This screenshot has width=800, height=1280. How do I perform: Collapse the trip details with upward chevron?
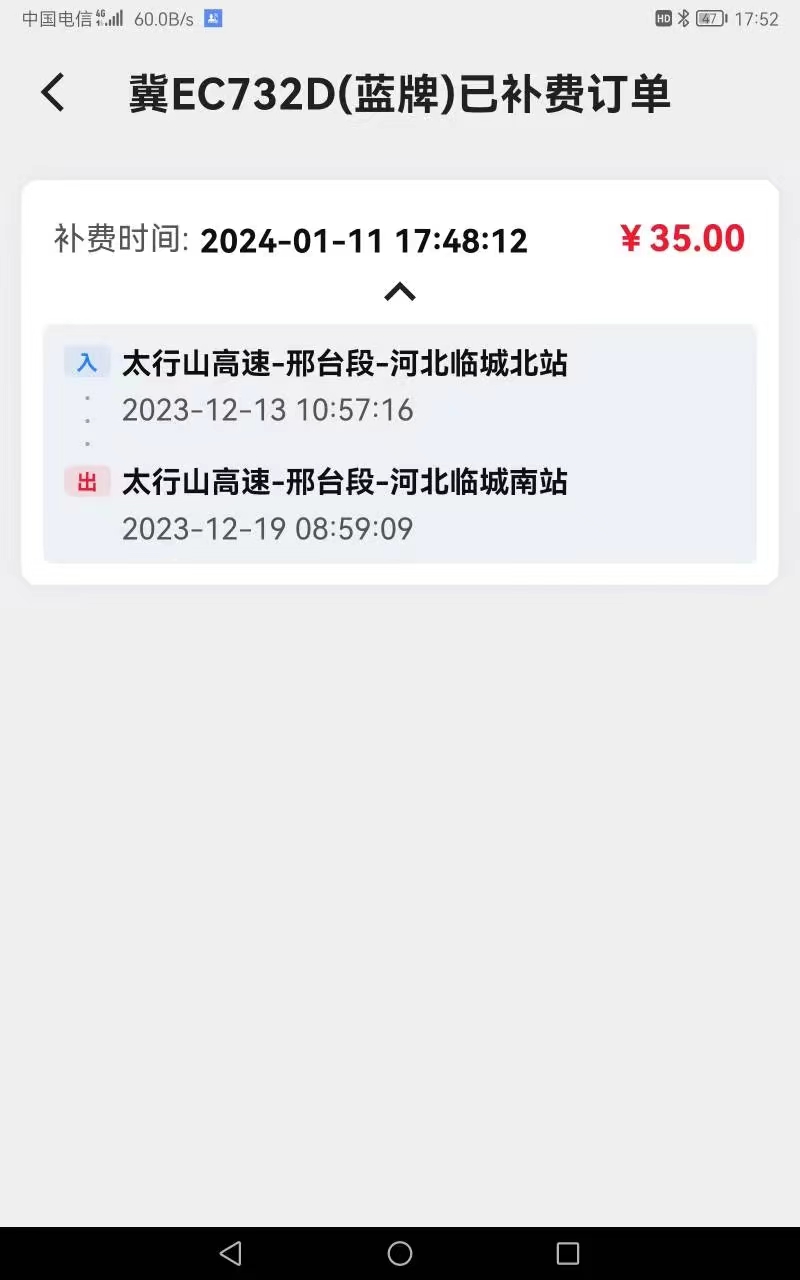[x=399, y=291]
